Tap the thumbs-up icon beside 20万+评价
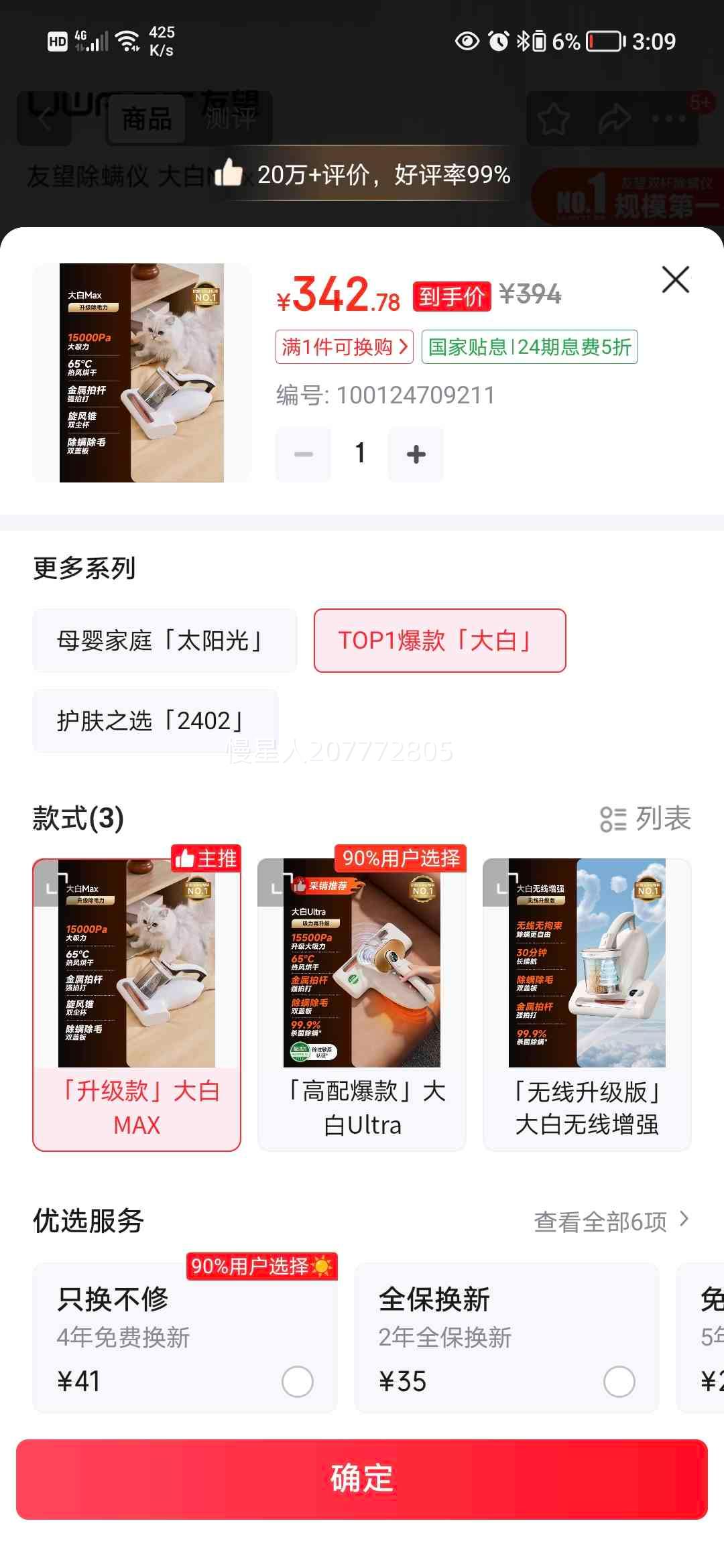The image size is (724, 1568). click(228, 175)
